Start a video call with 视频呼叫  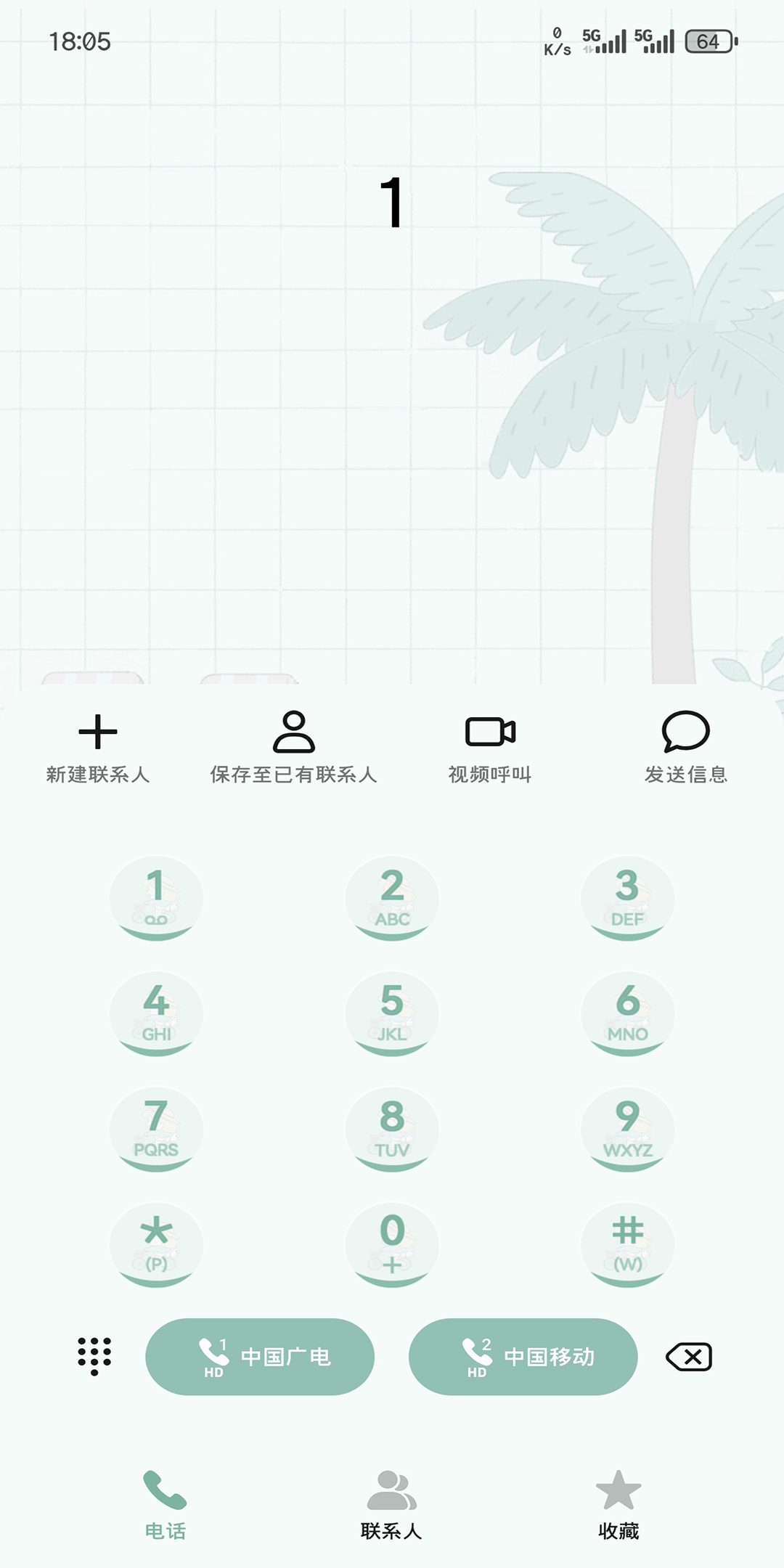(490, 748)
